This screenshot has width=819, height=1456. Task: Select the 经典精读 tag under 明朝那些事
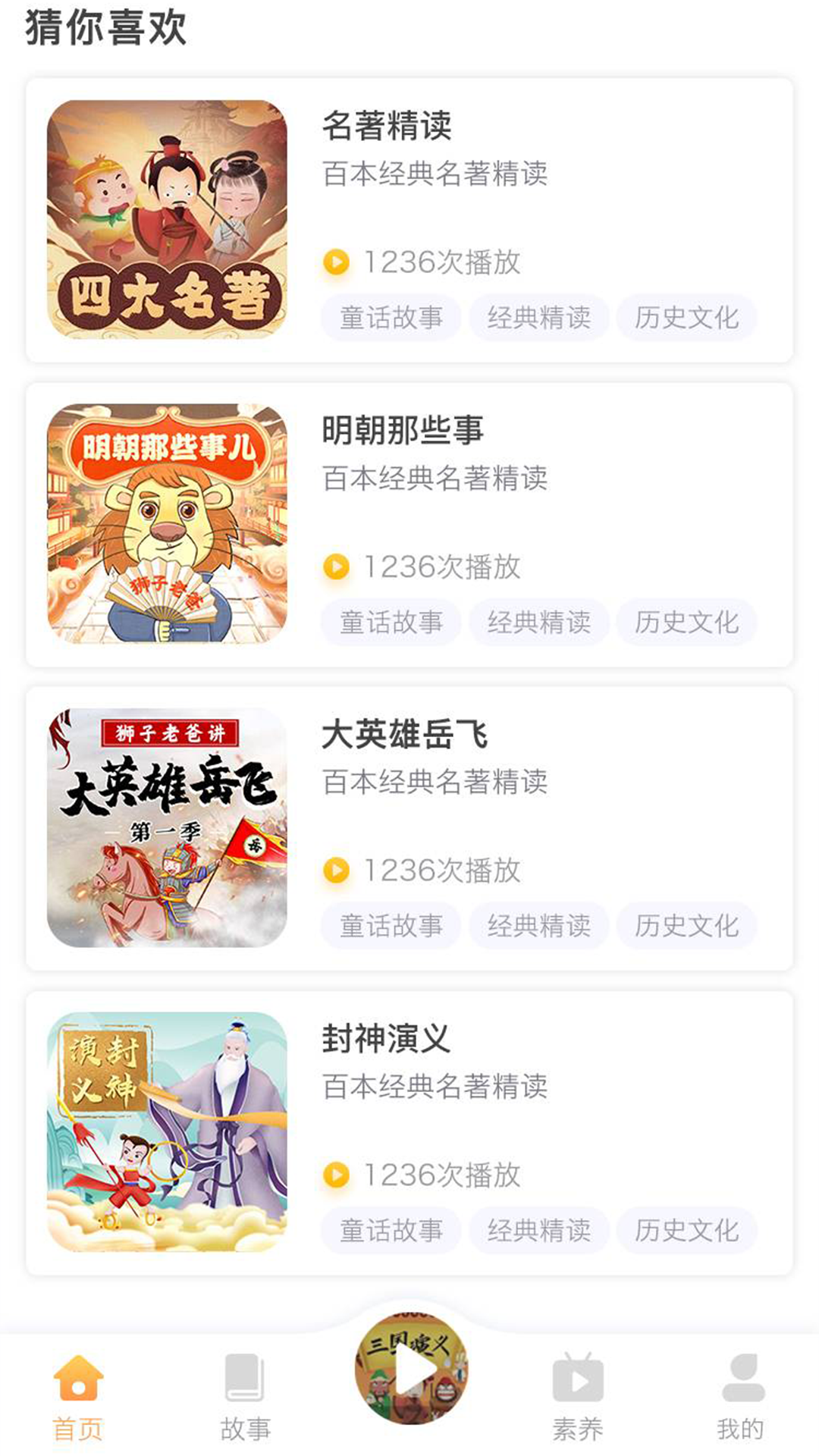pos(538,621)
